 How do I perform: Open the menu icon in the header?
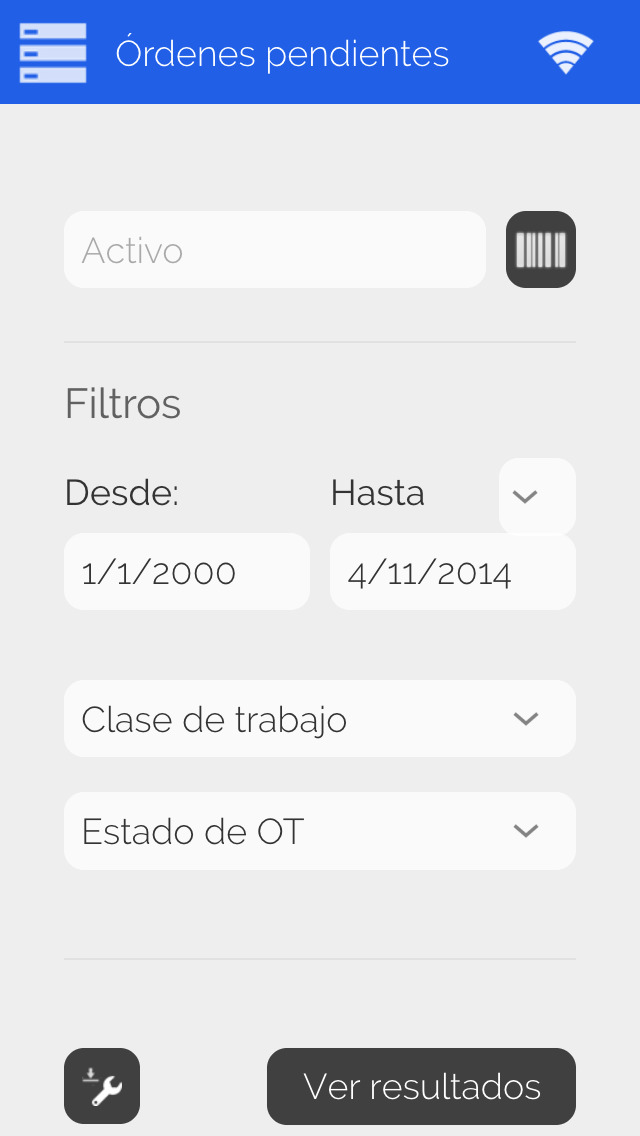[53, 53]
